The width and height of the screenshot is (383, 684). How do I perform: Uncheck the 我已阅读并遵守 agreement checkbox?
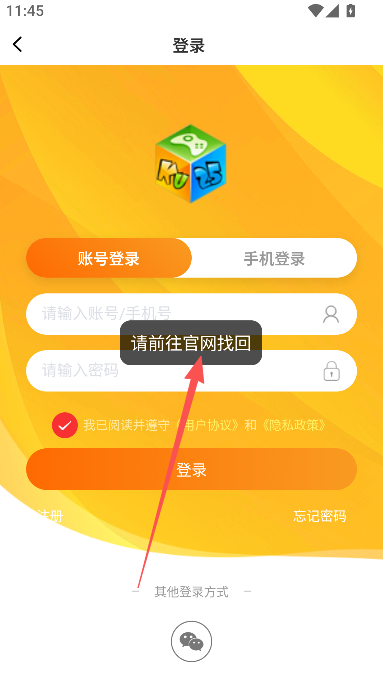(65, 425)
